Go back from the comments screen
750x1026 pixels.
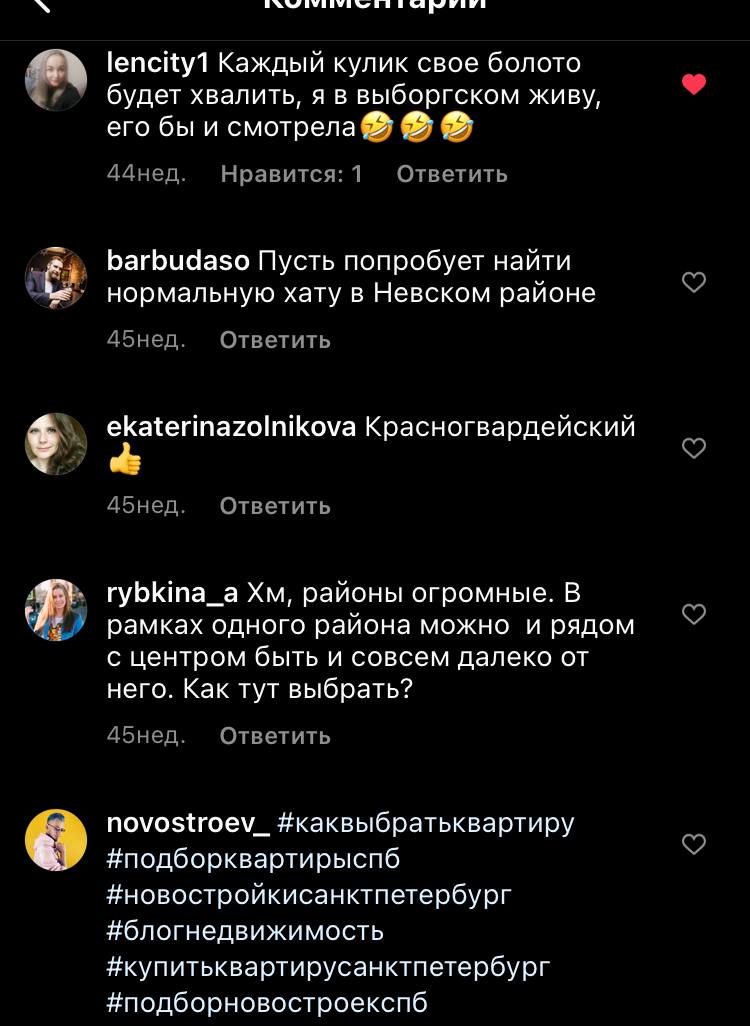[x=38, y=5]
